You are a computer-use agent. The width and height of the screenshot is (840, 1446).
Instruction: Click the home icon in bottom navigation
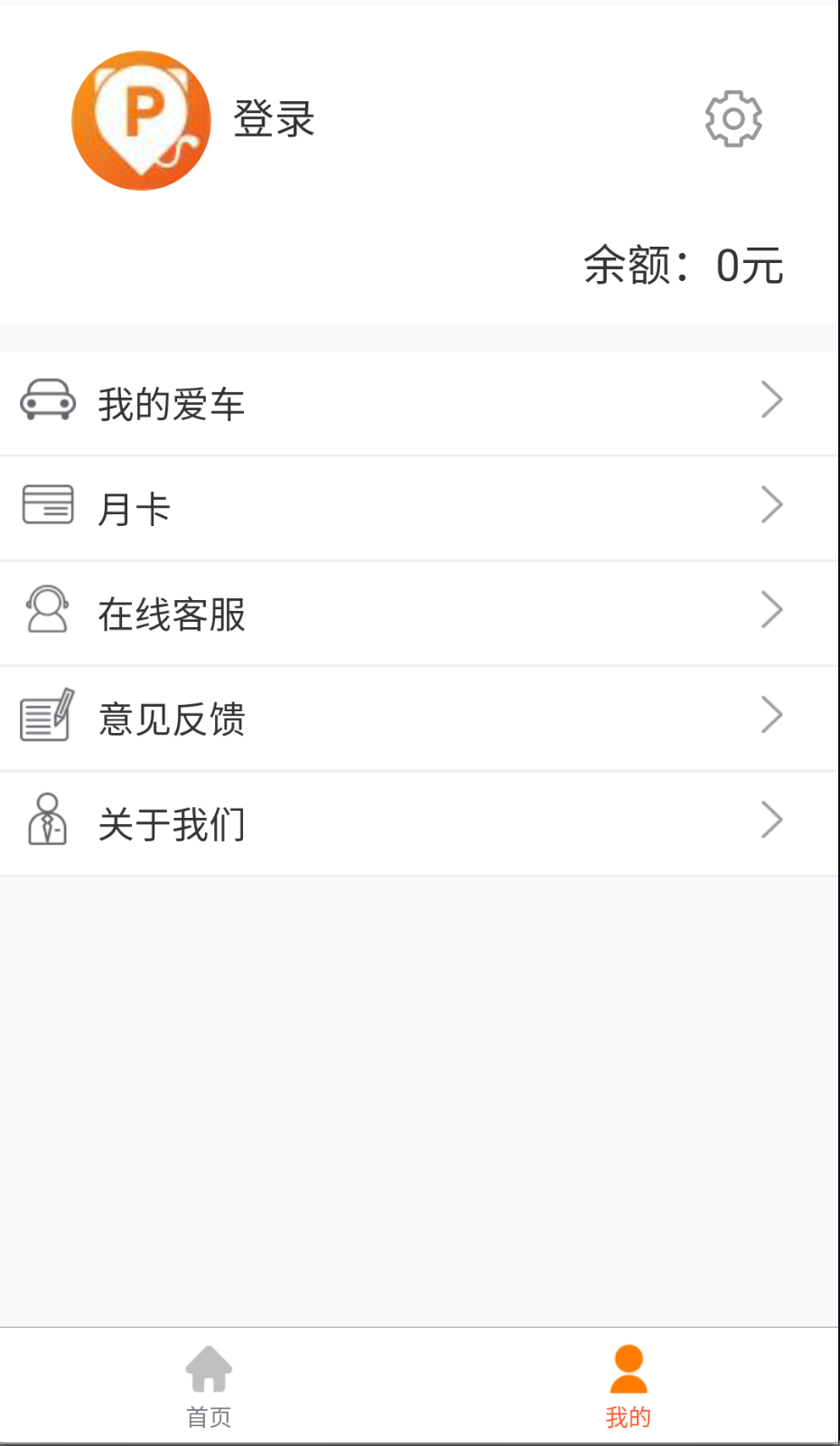[x=210, y=1367]
